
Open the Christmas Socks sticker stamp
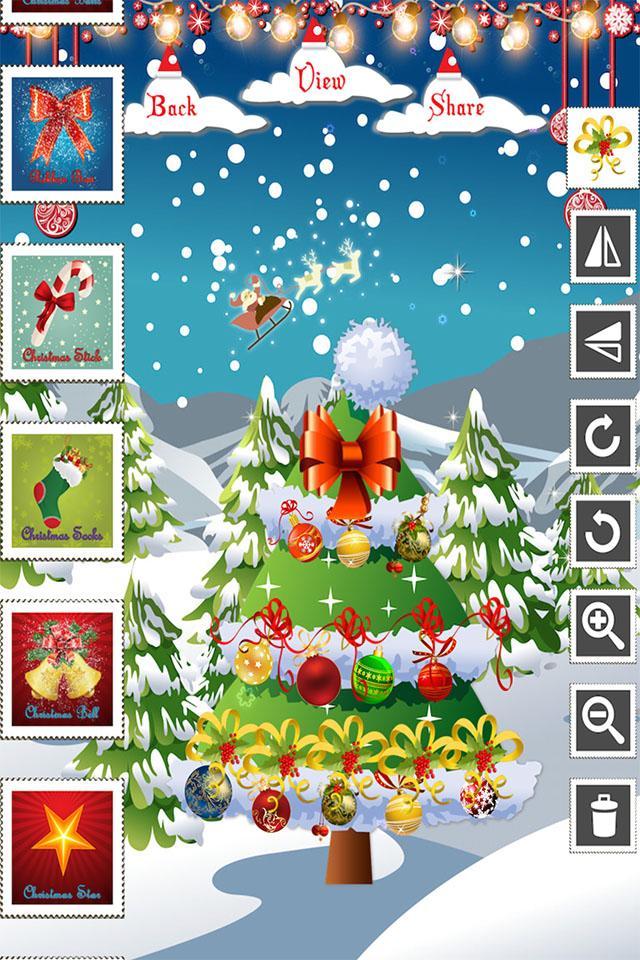pos(62,491)
